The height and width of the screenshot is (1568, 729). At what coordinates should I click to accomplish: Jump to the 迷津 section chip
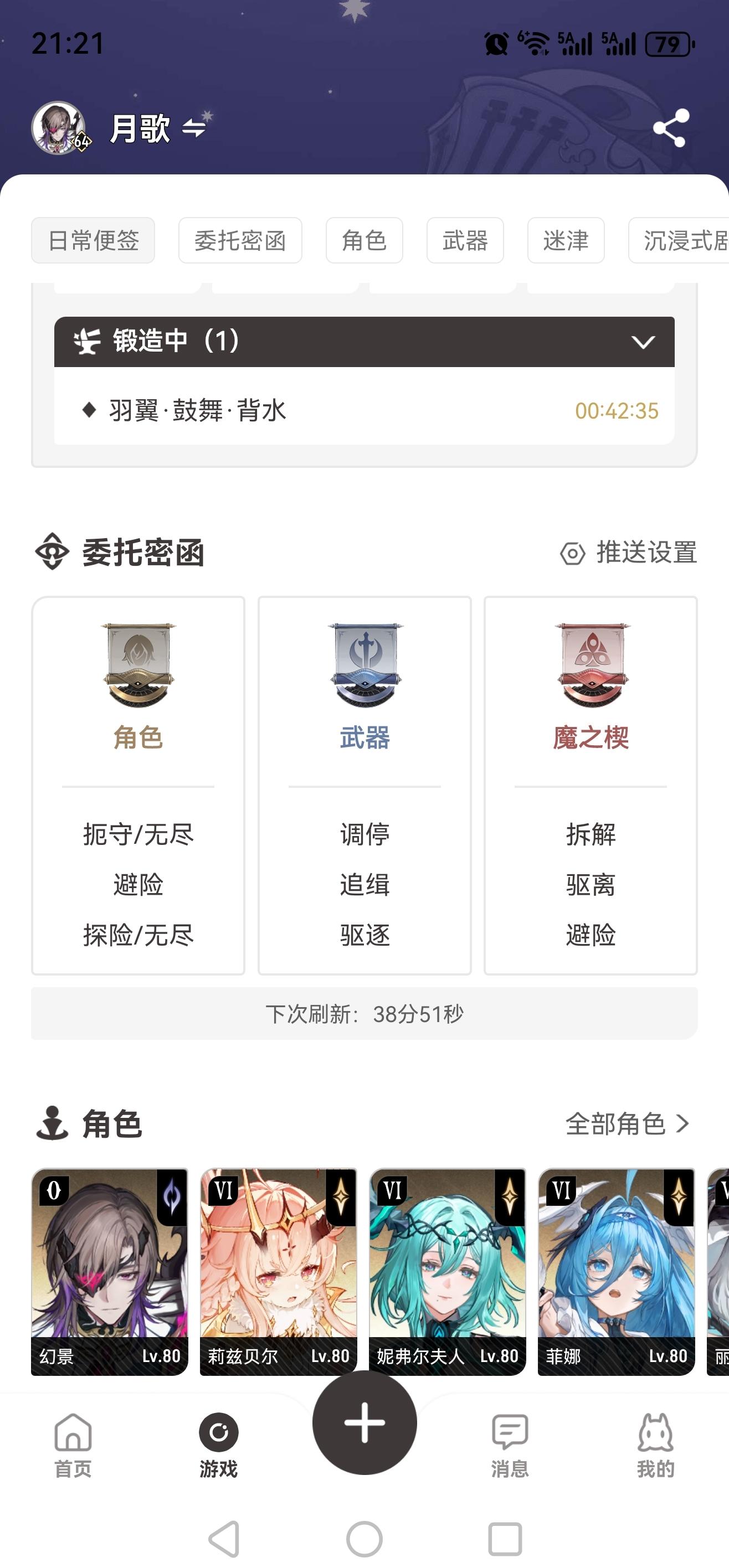pos(566,240)
